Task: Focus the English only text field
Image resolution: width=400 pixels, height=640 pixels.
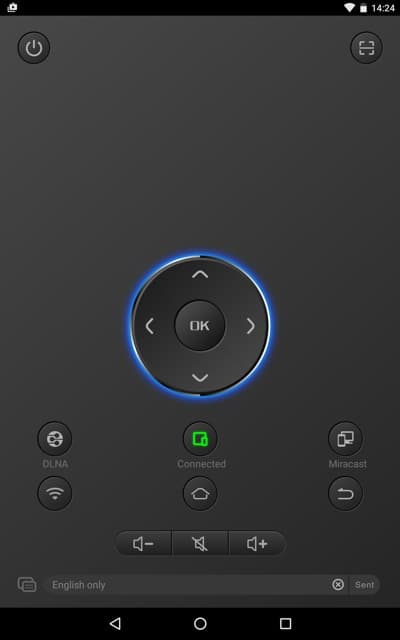Action: [188, 585]
